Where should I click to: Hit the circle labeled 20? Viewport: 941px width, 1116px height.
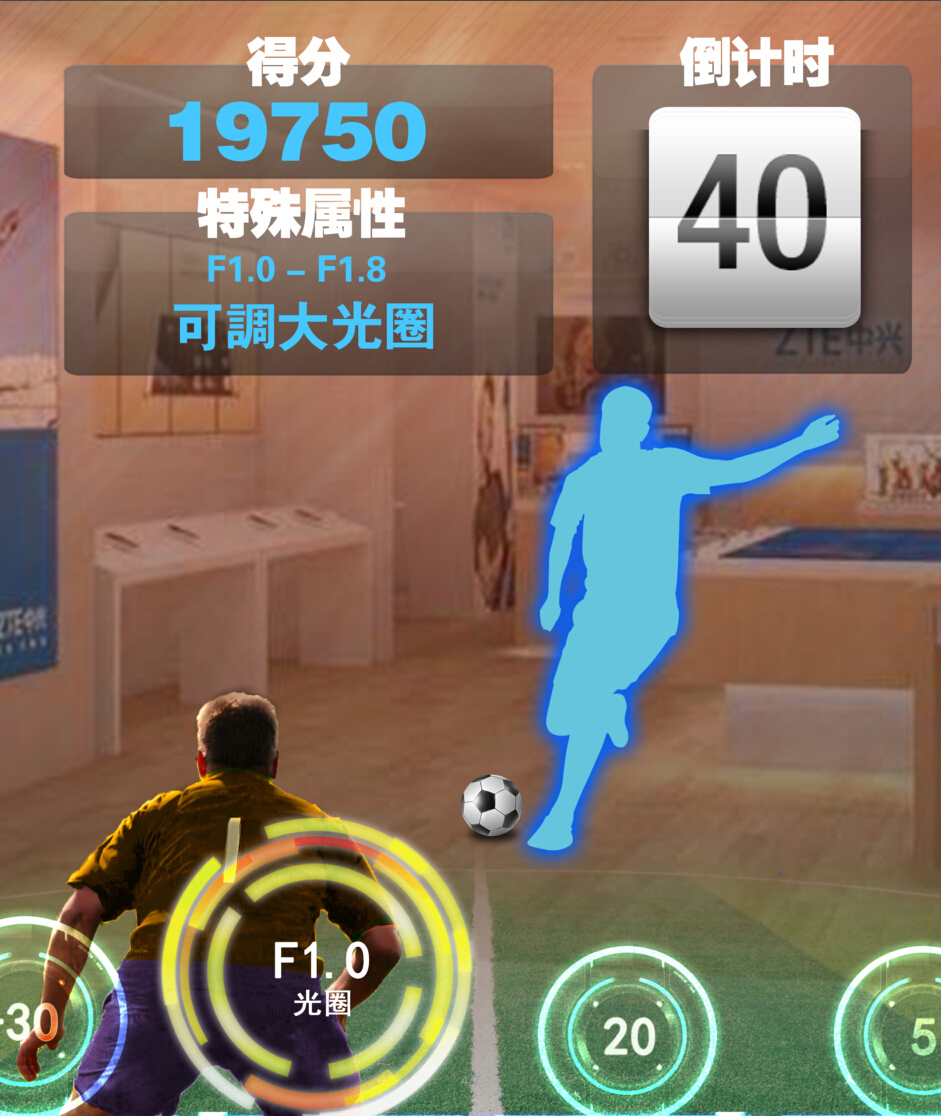628,1036
